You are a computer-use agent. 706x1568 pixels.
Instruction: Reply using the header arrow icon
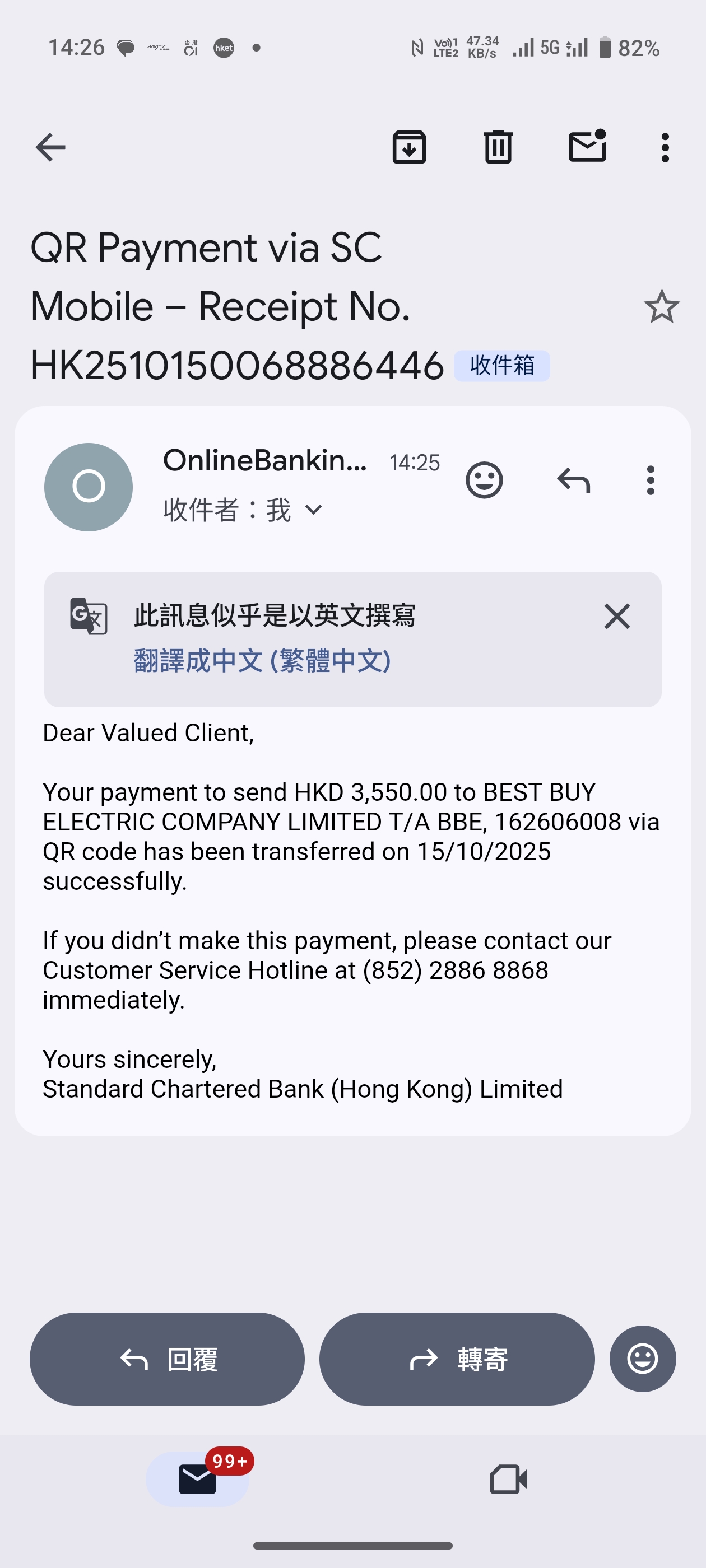tap(573, 480)
